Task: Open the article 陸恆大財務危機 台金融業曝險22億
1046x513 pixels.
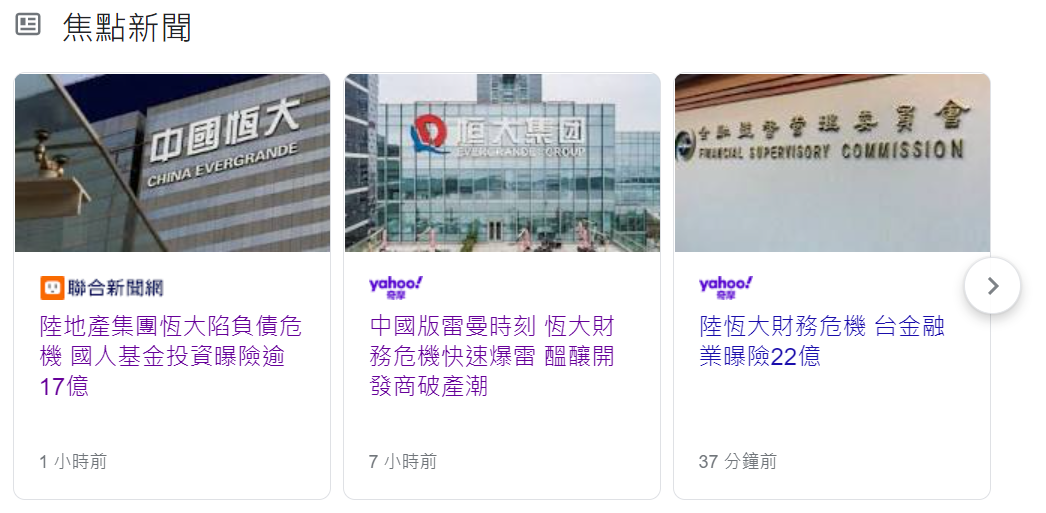Action: [x=821, y=340]
